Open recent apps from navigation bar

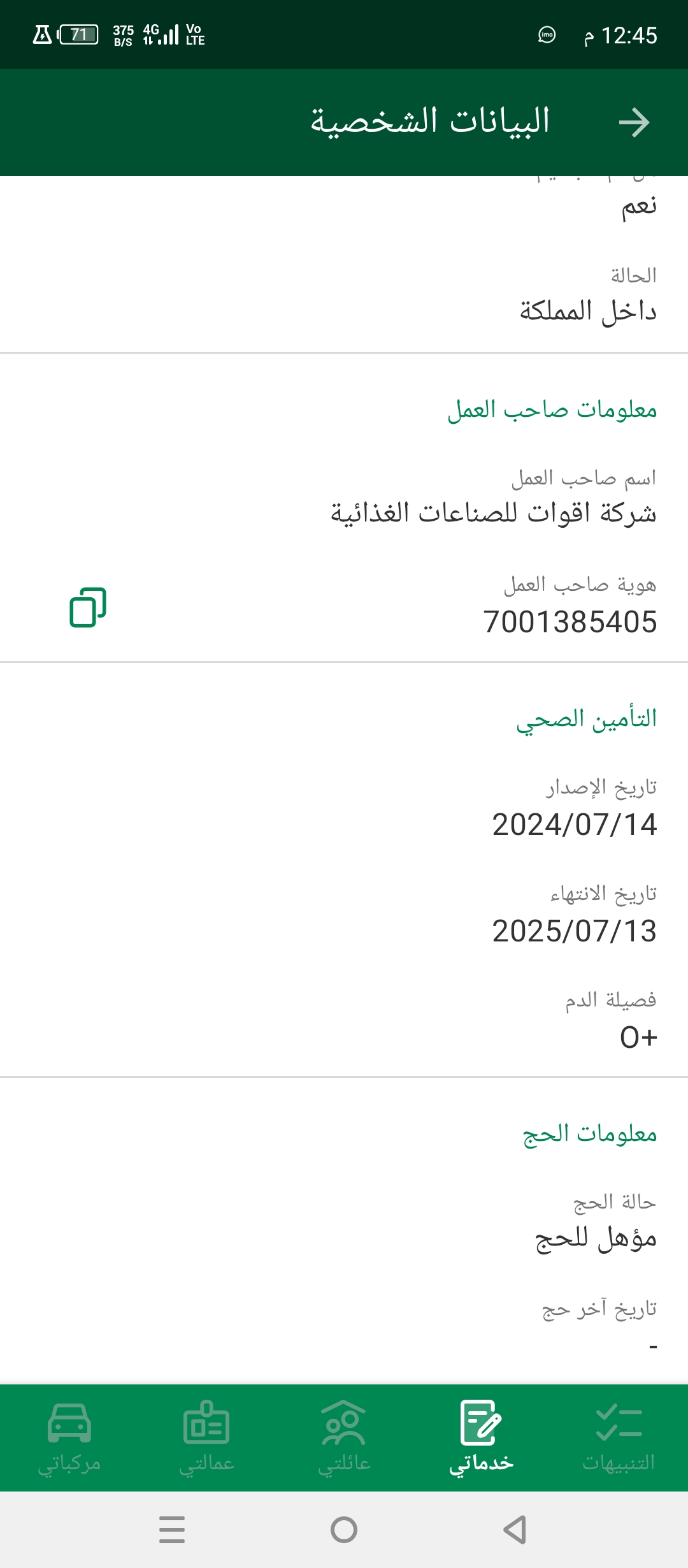click(172, 1530)
